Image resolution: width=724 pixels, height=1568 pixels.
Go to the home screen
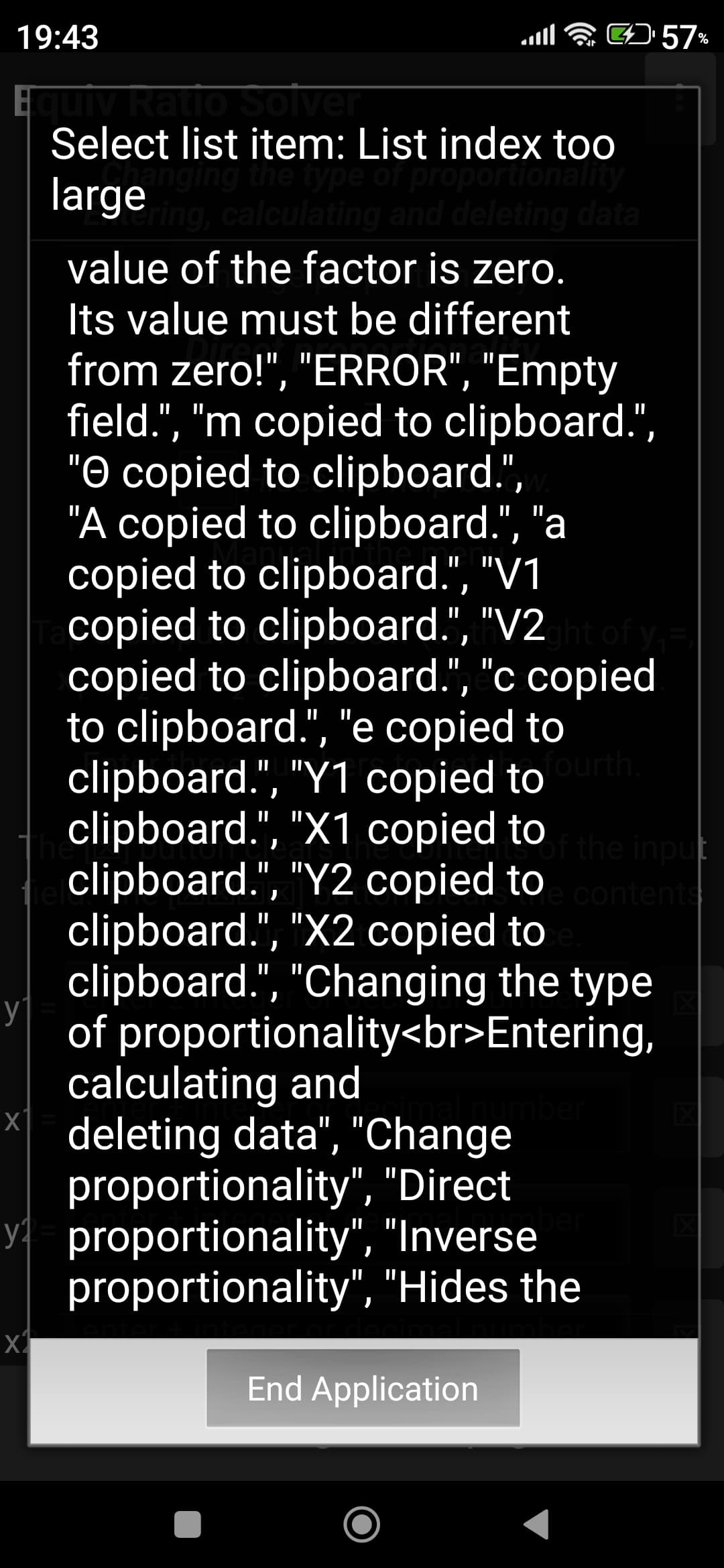tap(362, 1524)
